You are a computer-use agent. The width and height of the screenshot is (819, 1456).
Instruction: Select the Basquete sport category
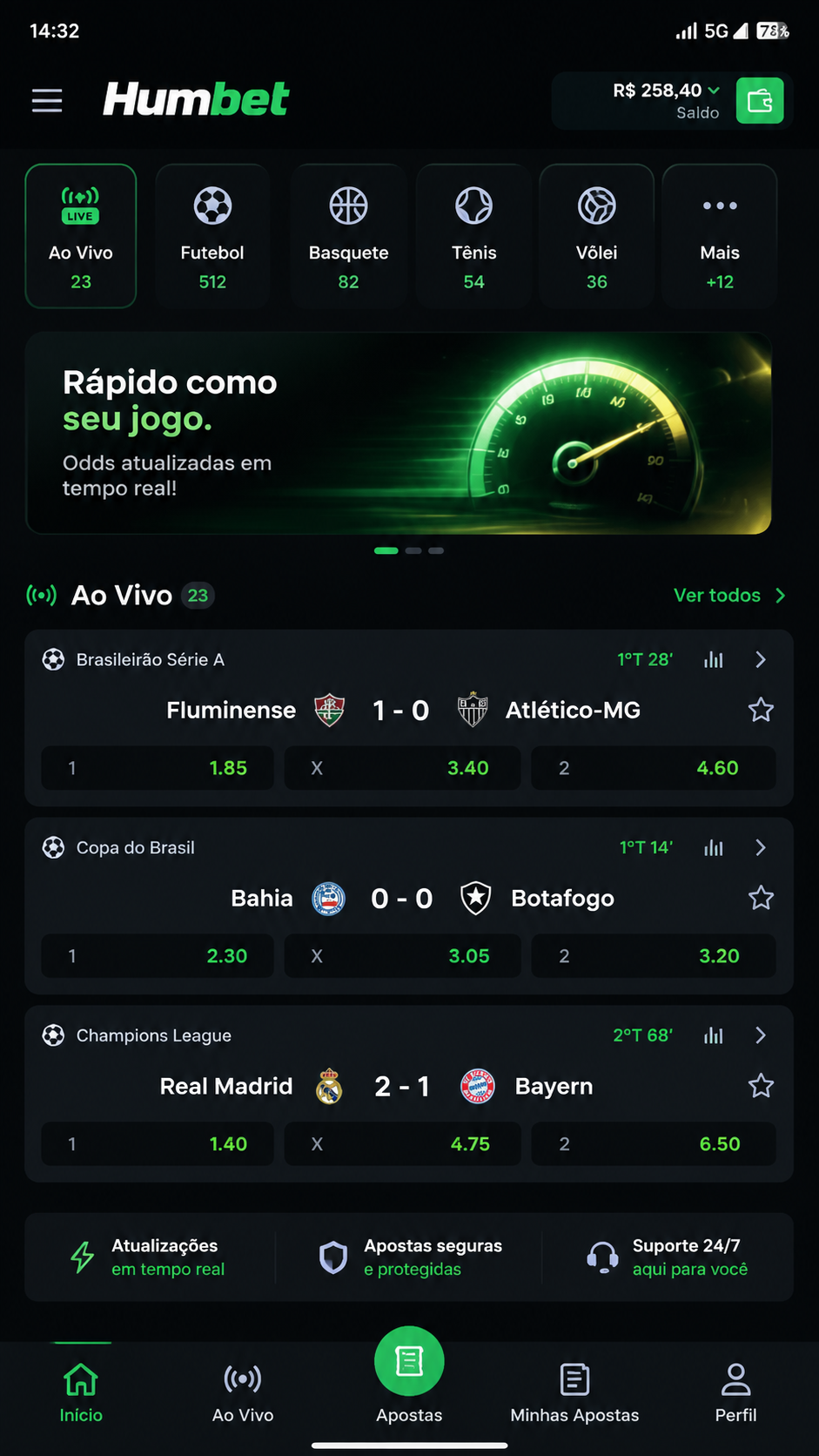pyautogui.click(x=348, y=236)
